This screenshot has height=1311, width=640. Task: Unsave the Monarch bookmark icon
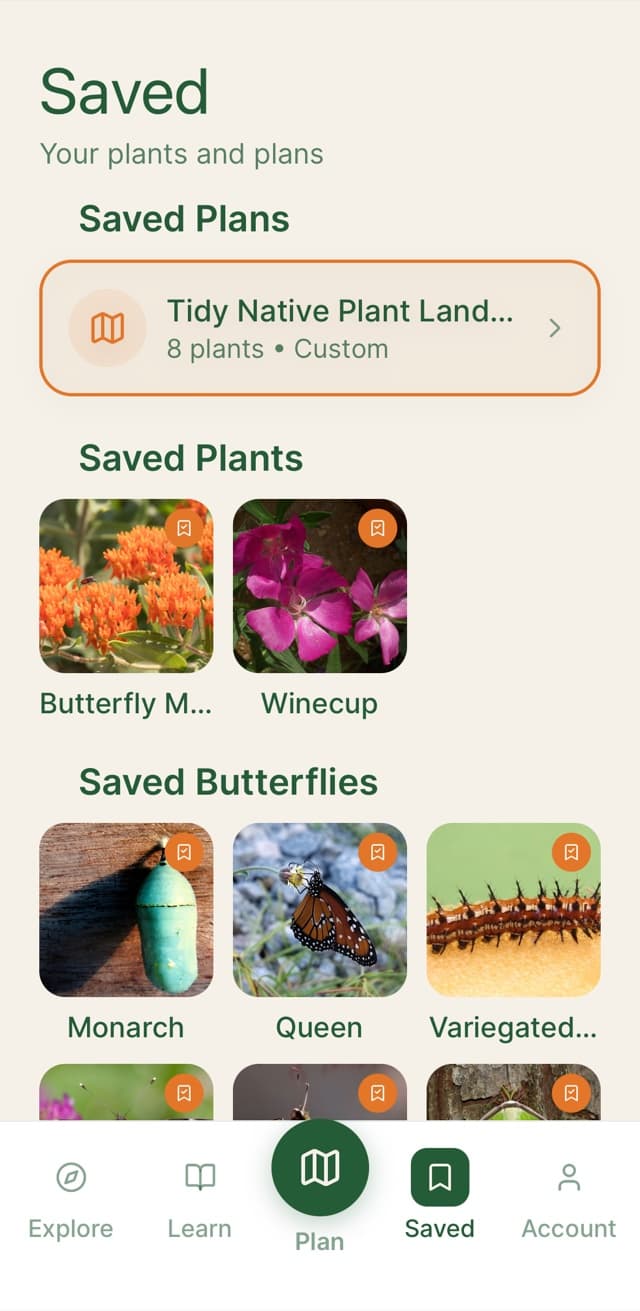(x=184, y=852)
